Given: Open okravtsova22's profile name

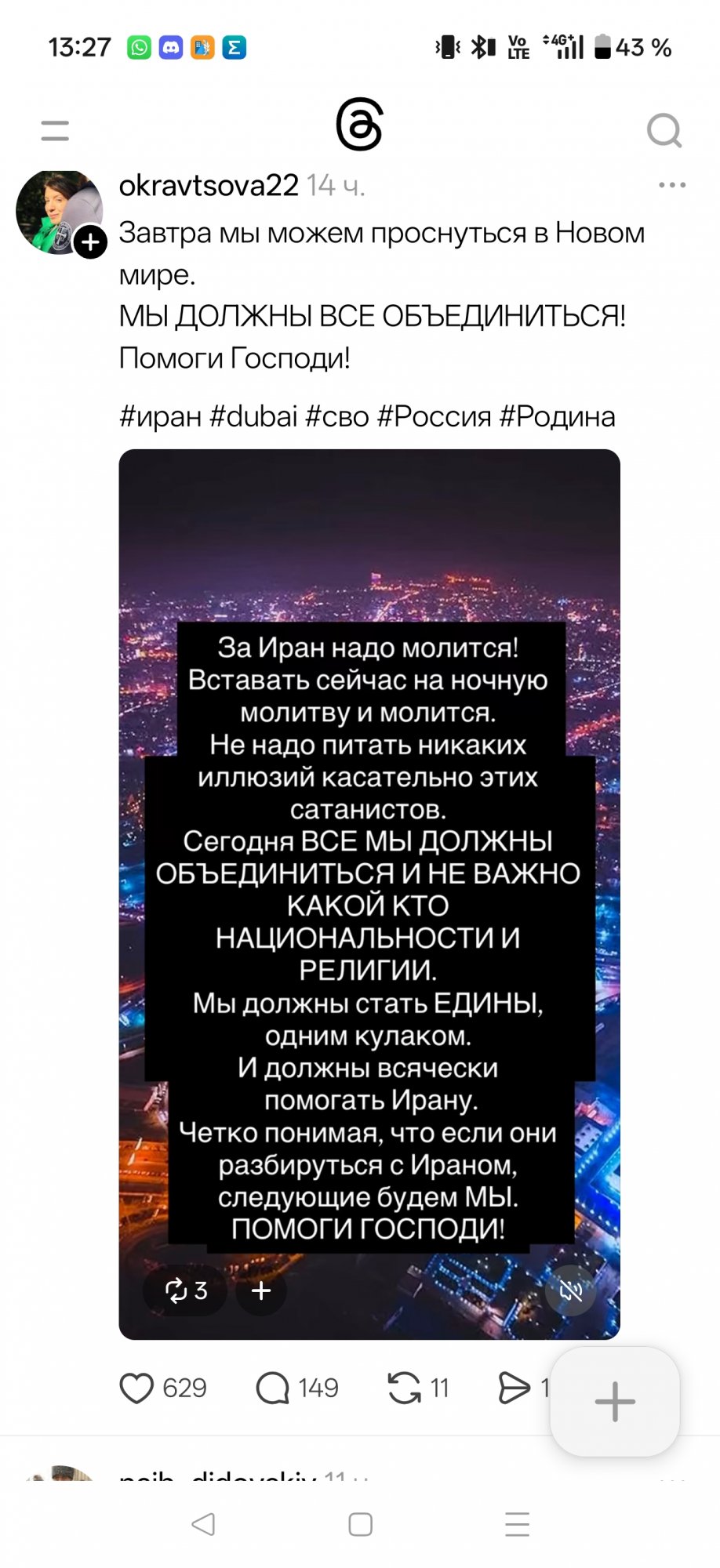Looking at the screenshot, I should (209, 186).
